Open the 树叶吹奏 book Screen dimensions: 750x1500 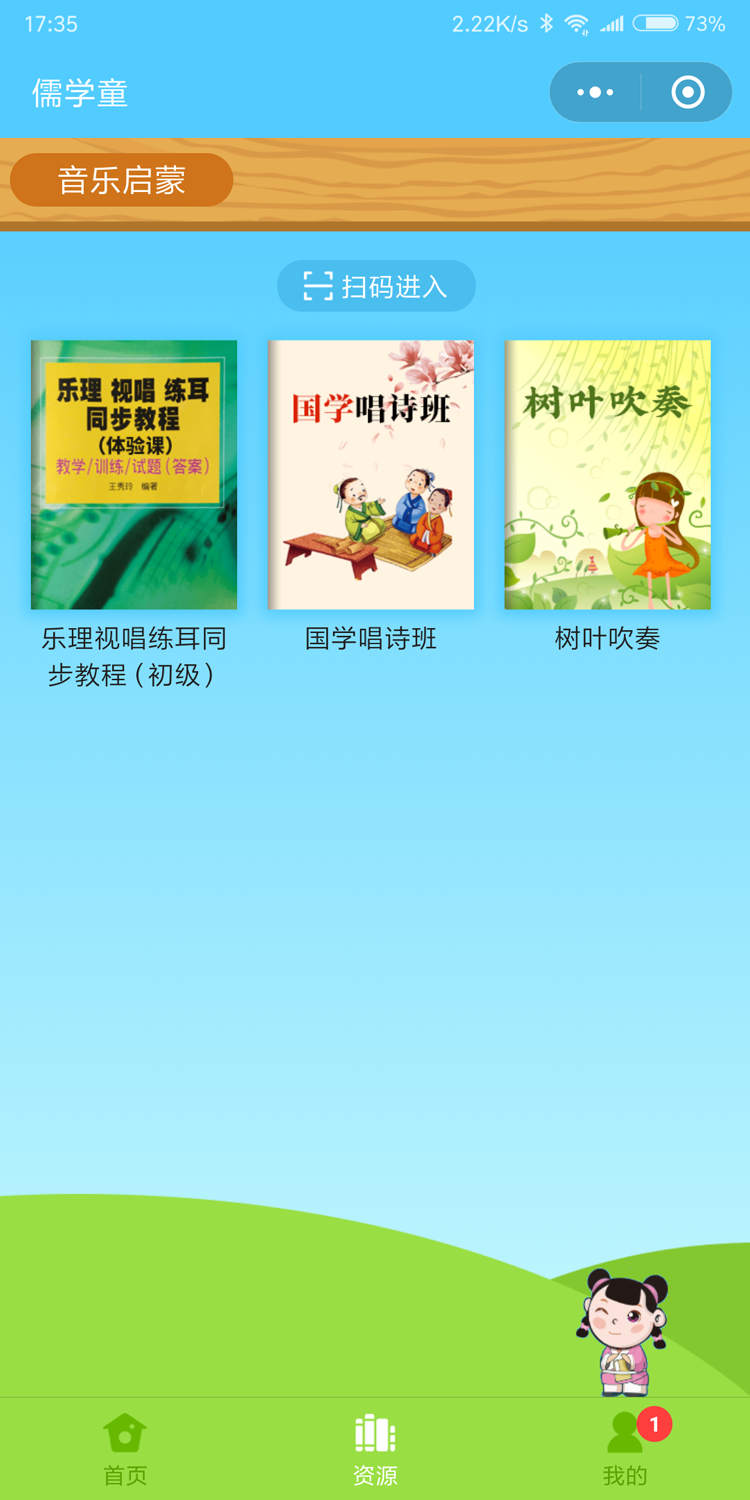608,475
